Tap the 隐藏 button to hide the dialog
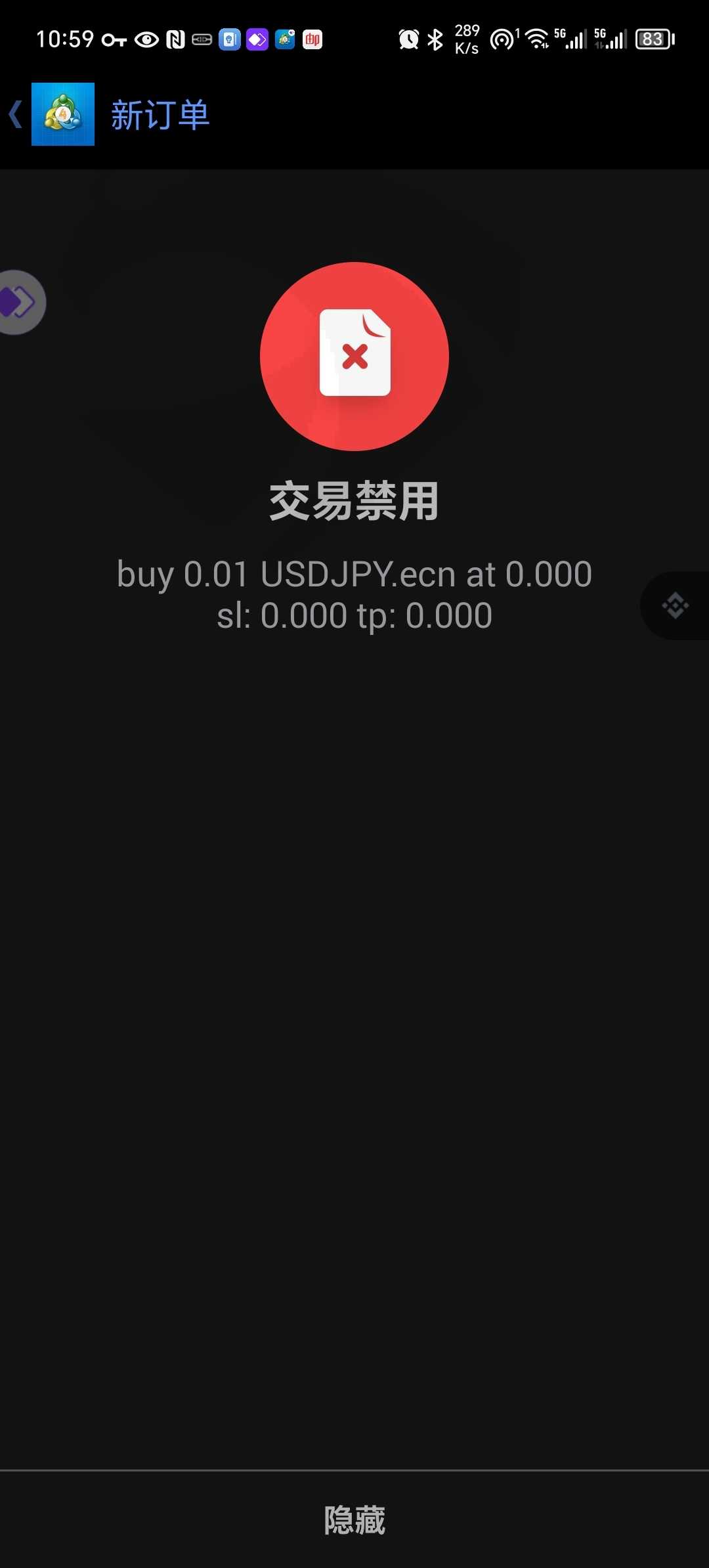Viewport: 709px width, 1568px height. pos(354,1519)
